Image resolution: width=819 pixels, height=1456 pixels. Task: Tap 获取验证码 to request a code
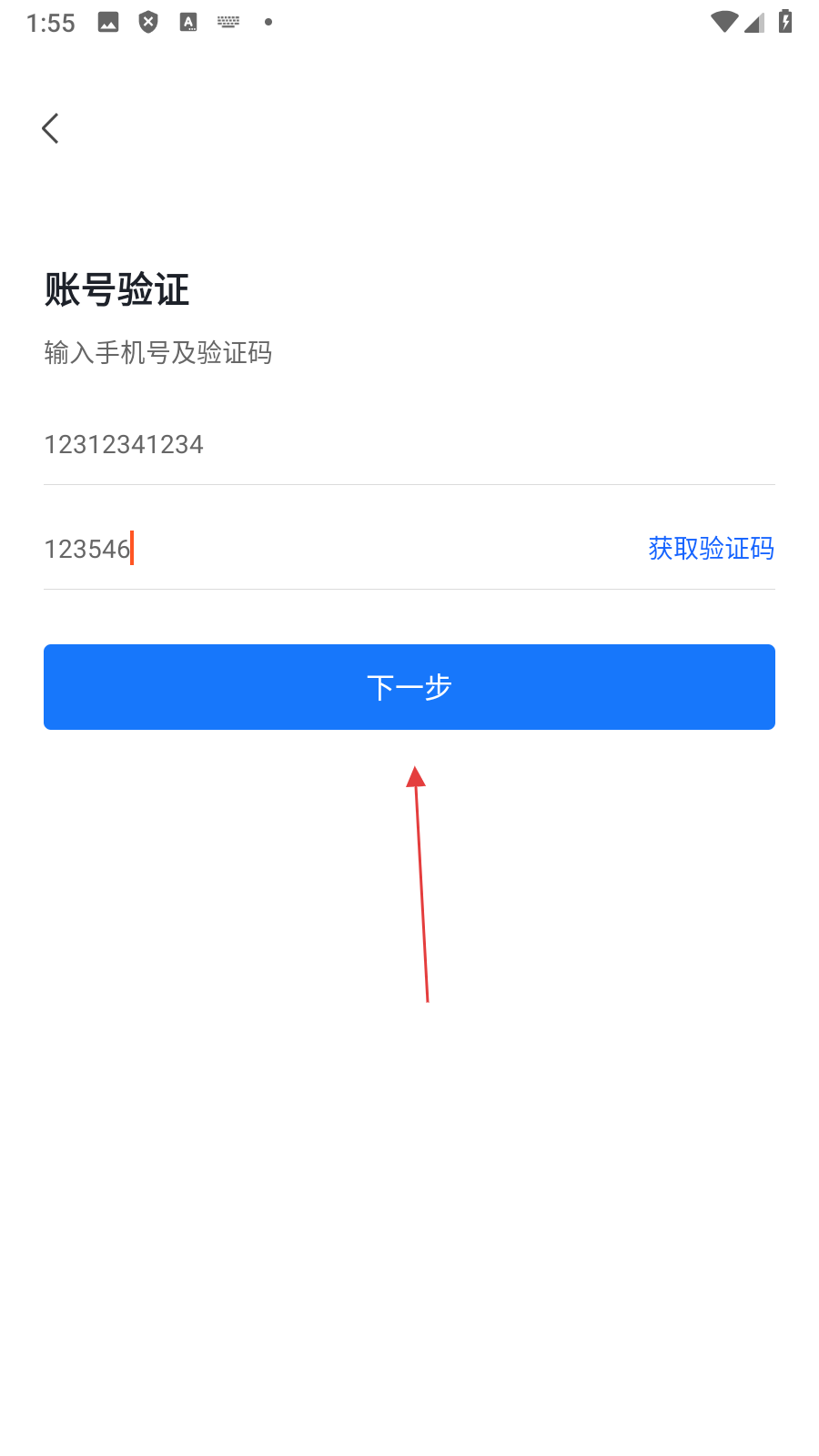tap(711, 549)
